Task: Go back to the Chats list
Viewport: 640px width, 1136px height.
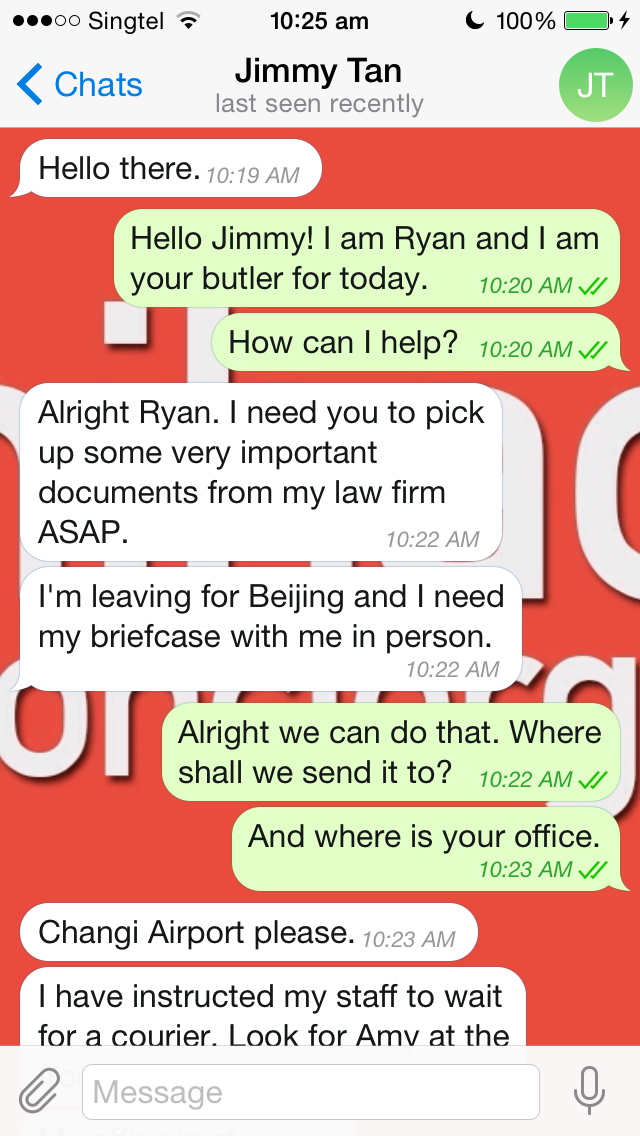Action: tap(80, 85)
